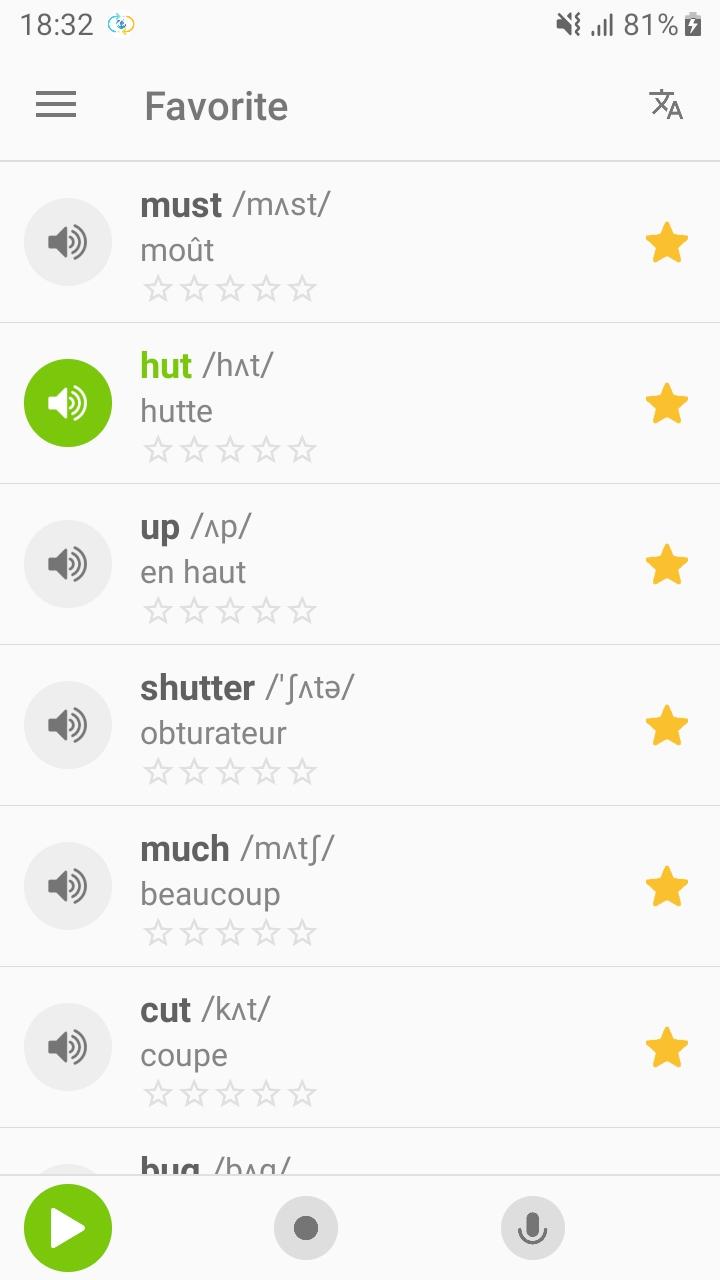The width and height of the screenshot is (720, 1280).
Task: Tap the microphone button to speak
Action: pos(532,1228)
